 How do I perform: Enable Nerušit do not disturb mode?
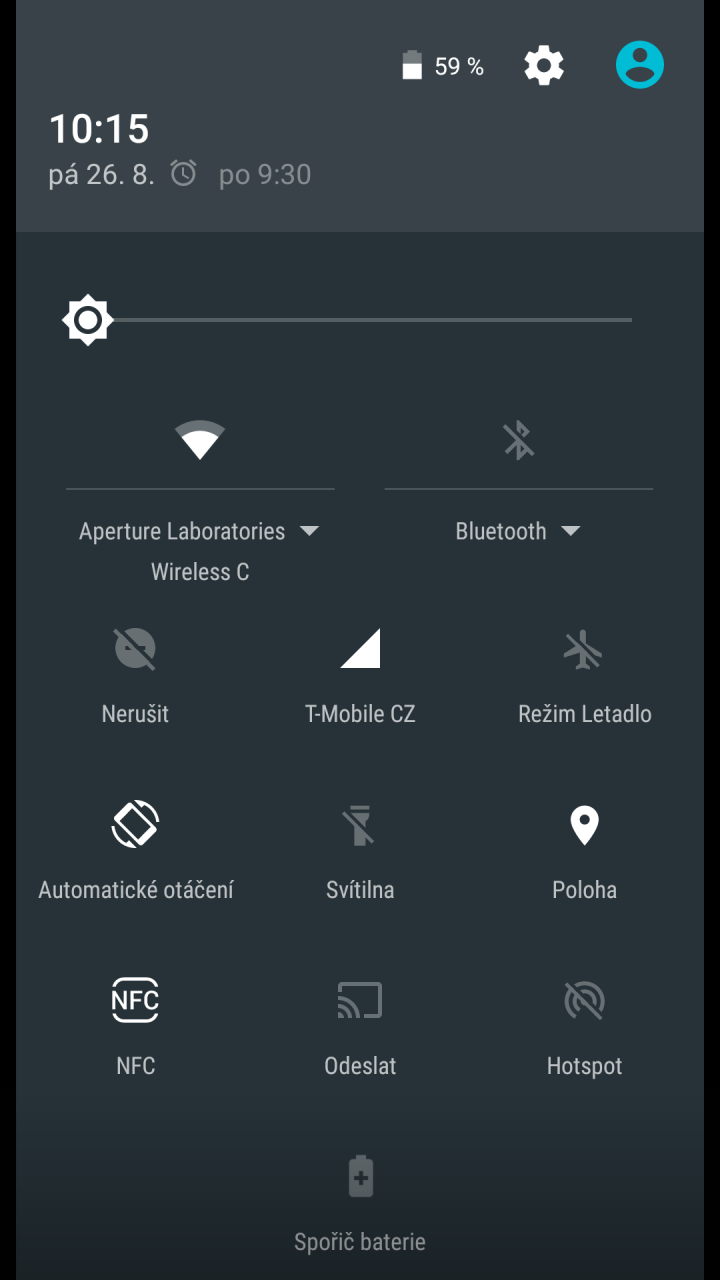(x=135, y=650)
